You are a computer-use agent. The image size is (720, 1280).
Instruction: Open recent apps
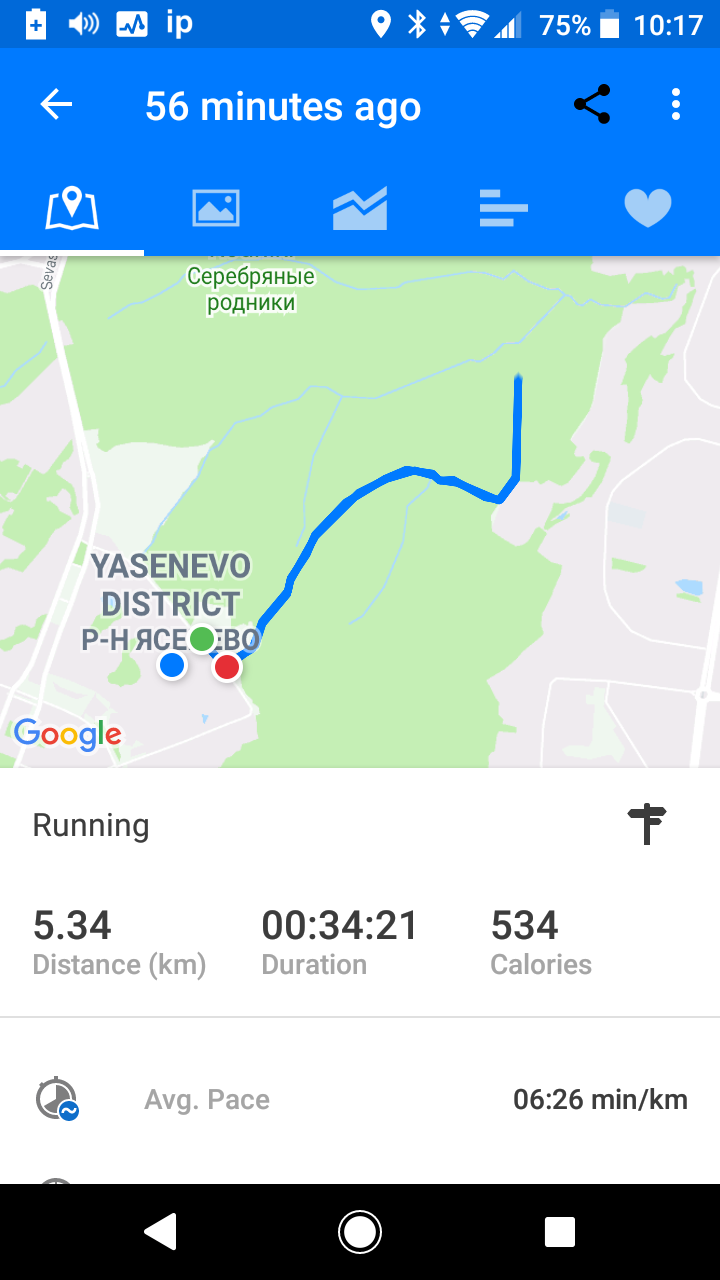560,1232
